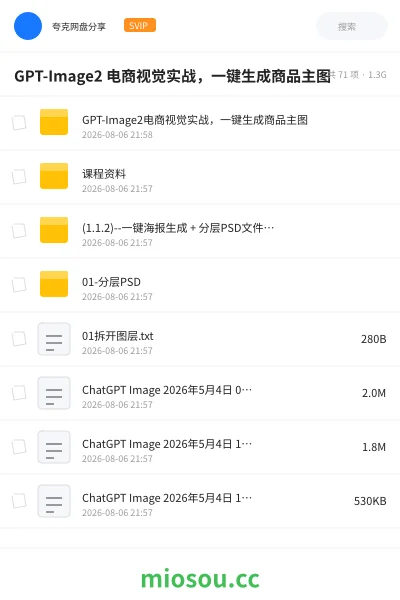Open folder GPT-Image2电商视觉实战，一键生成商品主图
This screenshot has height=600, width=400.
pyautogui.click(x=200, y=122)
